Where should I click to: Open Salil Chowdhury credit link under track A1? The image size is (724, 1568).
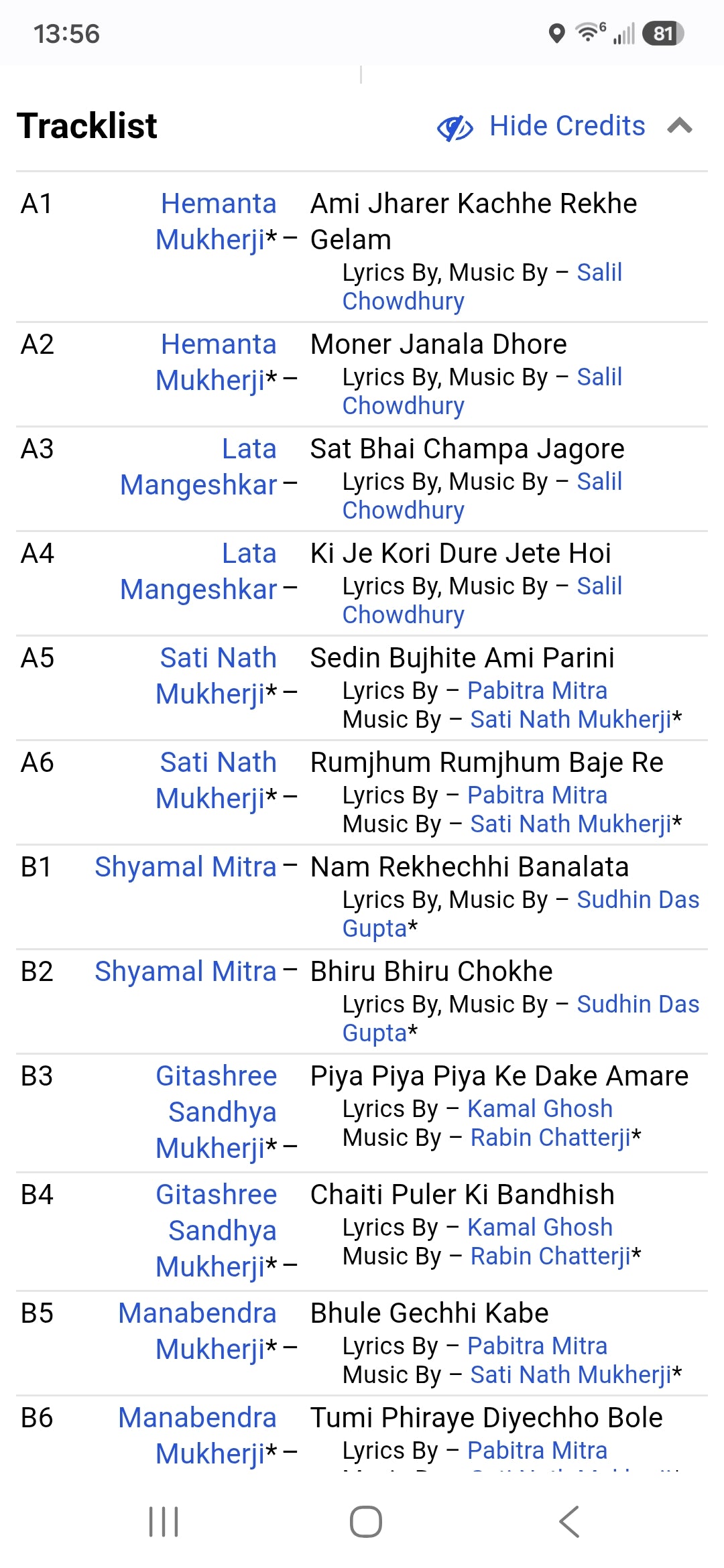tap(483, 287)
